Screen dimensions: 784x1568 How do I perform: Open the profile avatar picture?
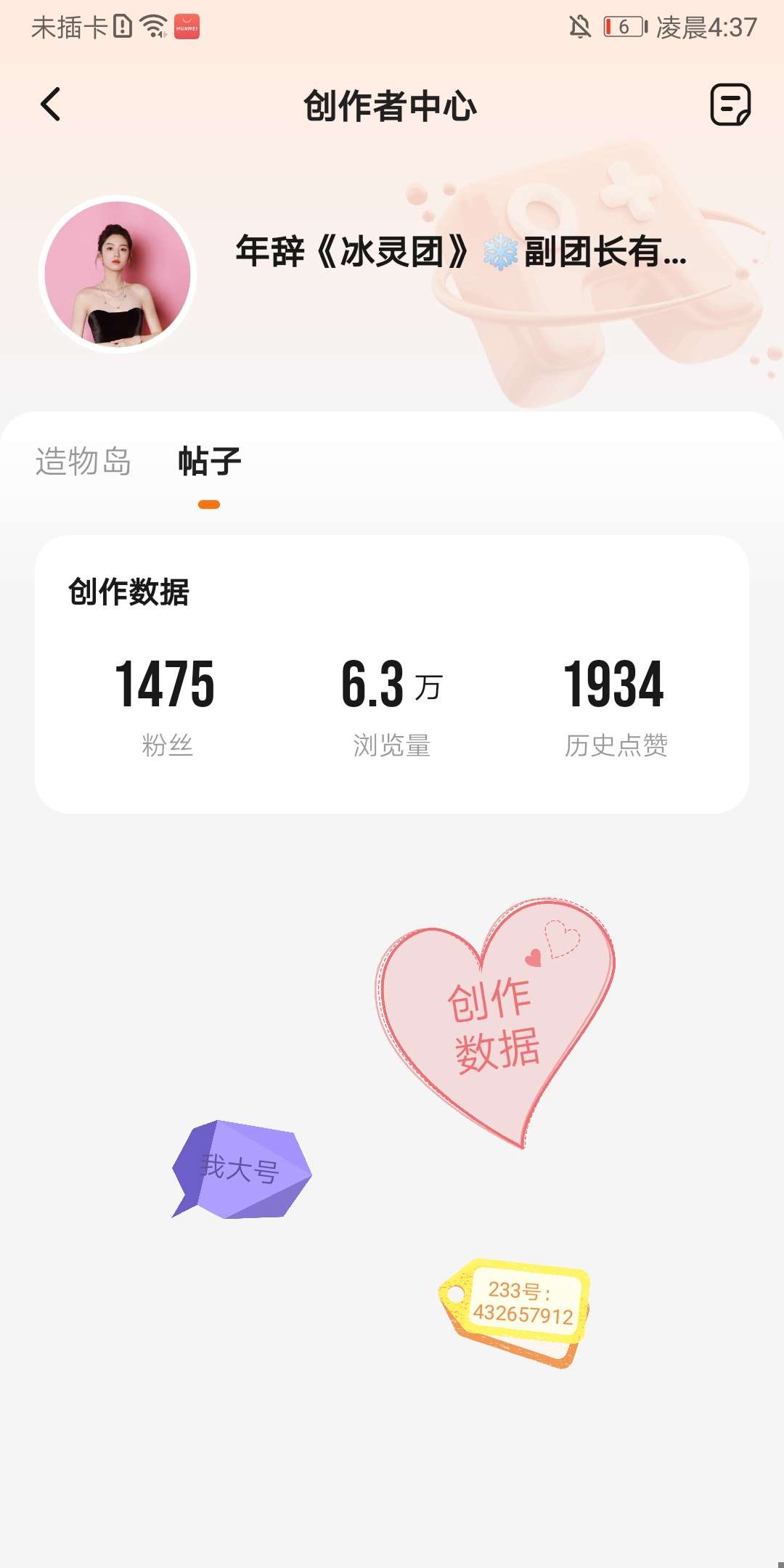click(118, 274)
